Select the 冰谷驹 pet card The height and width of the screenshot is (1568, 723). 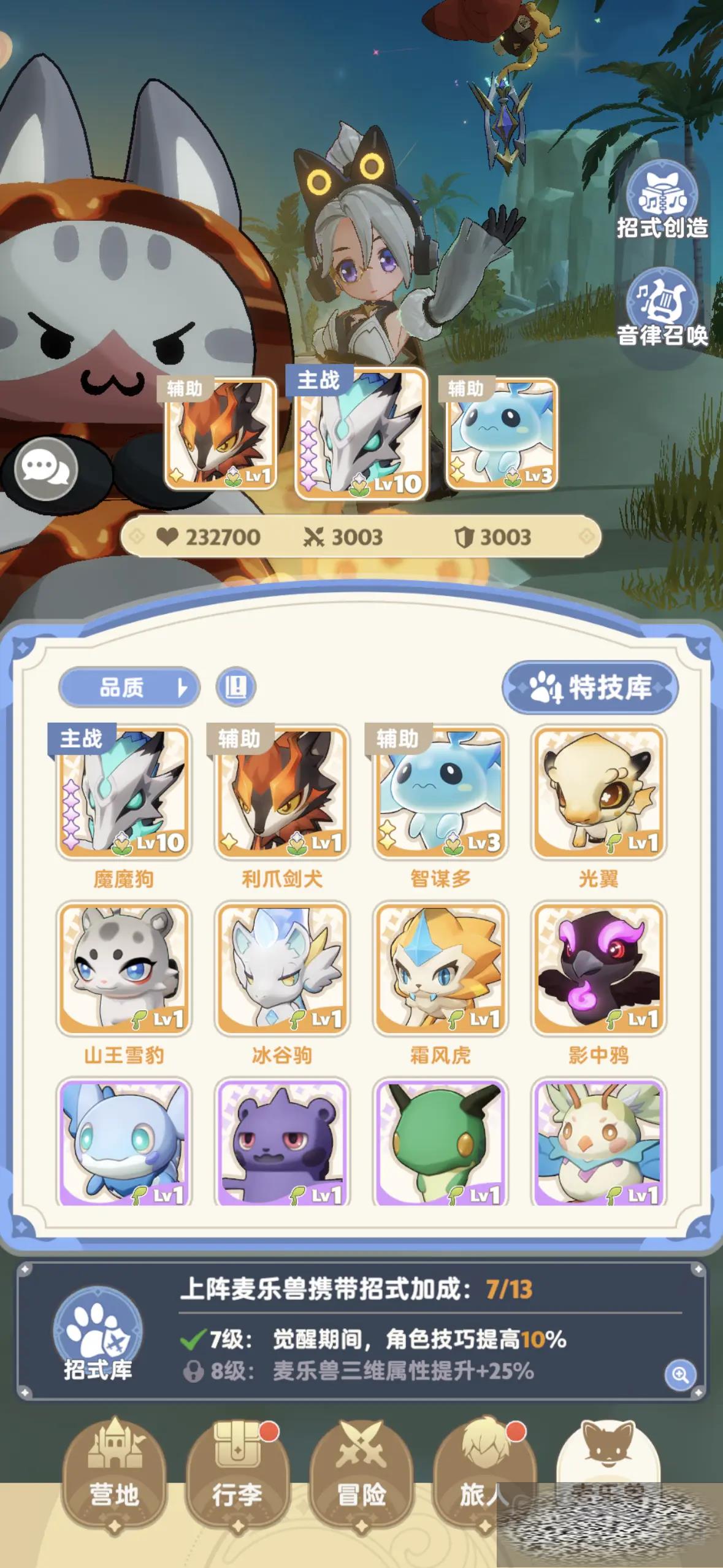tap(282, 968)
